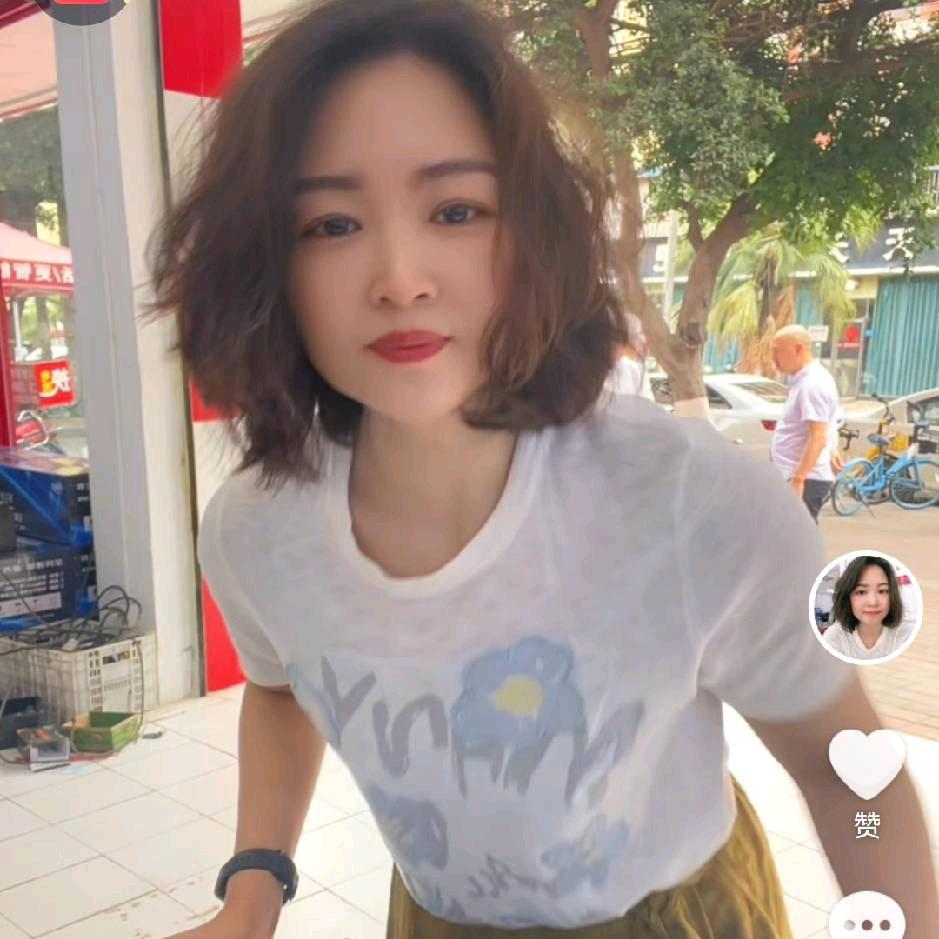Open the creator's profile avatar
The image size is (939, 939).
tap(865, 607)
